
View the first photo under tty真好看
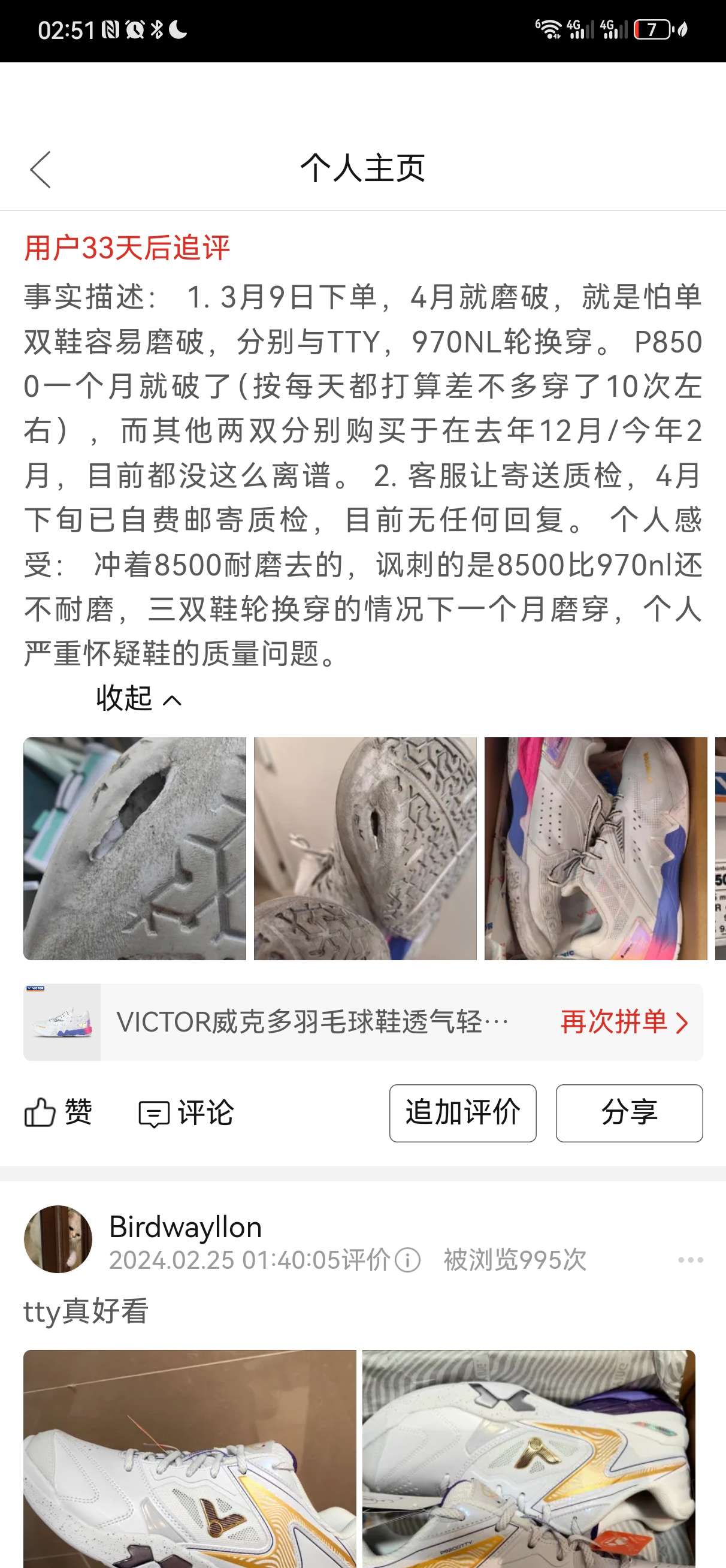click(x=189, y=1458)
